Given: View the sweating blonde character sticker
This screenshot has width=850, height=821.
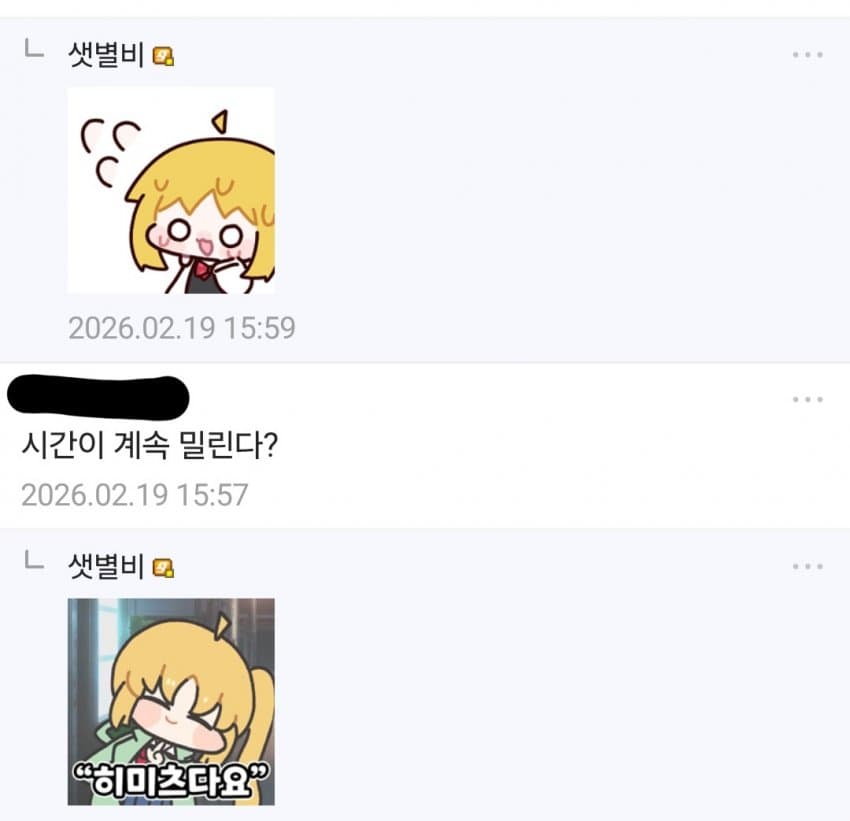Looking at the screenshot, I should [x=171, y=190].
